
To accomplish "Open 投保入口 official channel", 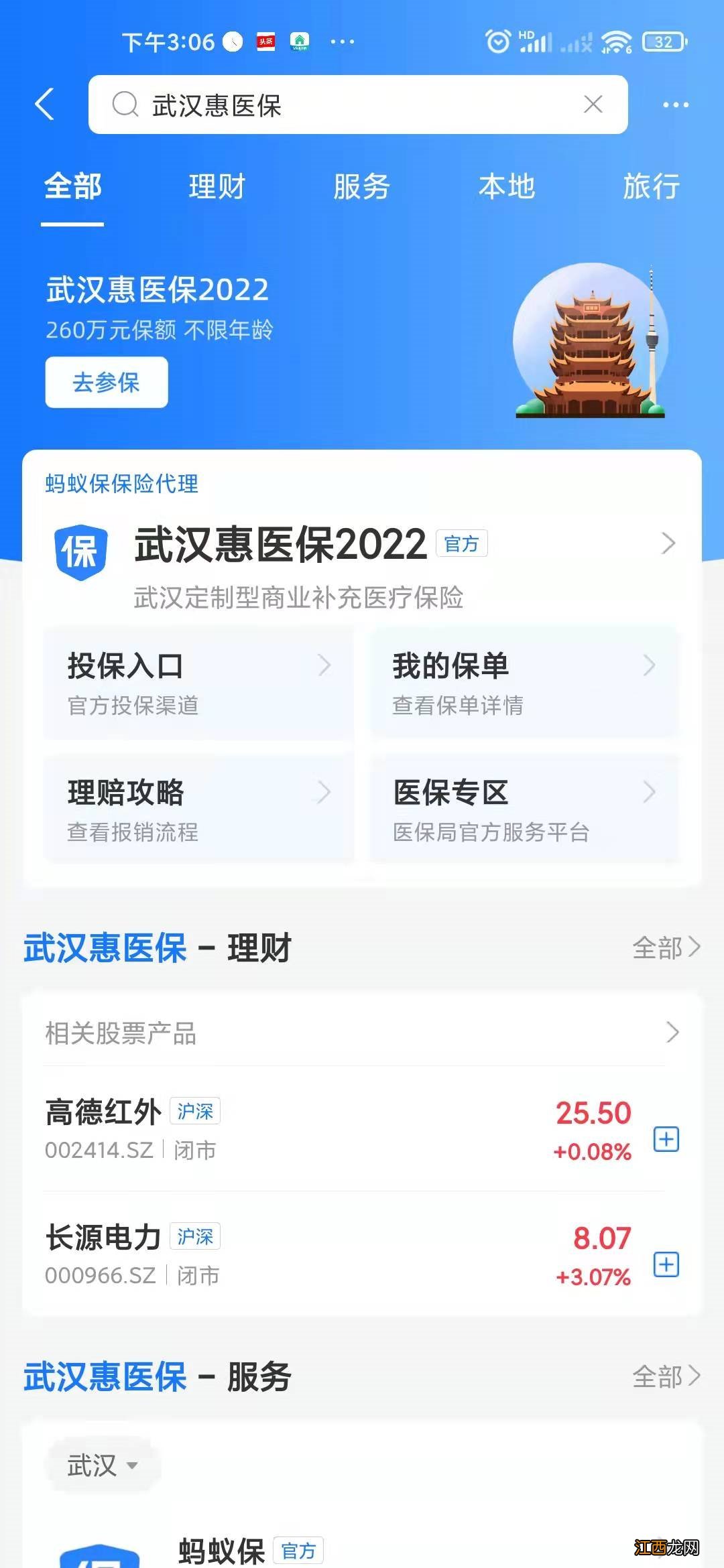I will [x=198, y=683].
